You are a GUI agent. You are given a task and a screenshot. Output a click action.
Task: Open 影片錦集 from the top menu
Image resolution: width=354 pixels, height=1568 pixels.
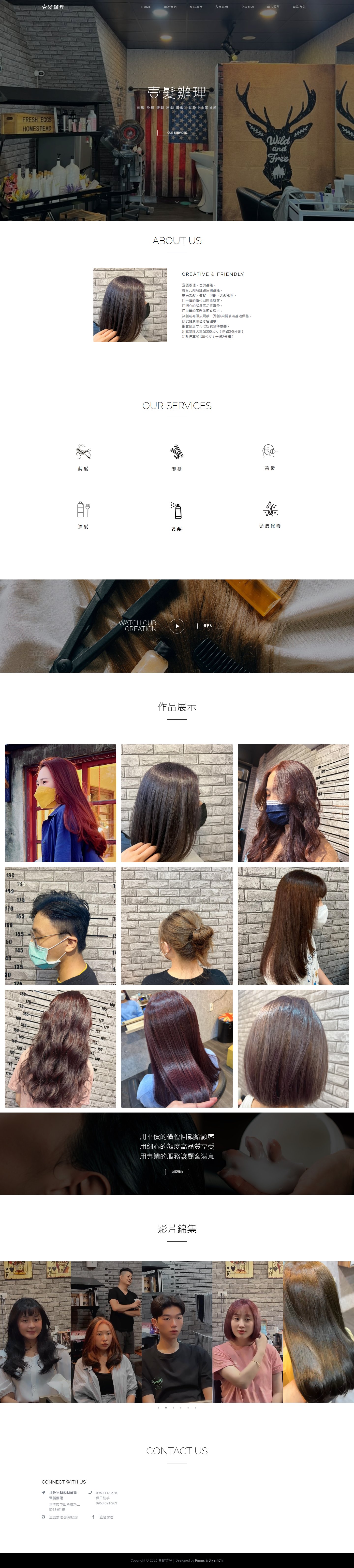point(273,7)
